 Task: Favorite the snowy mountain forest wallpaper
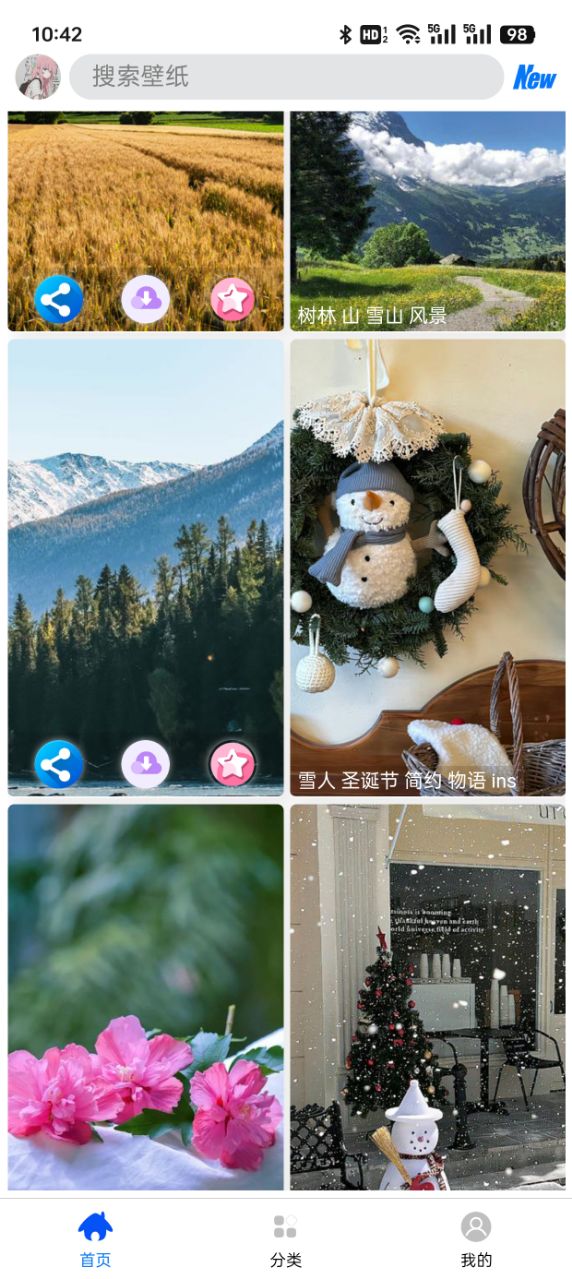(233, 765)
